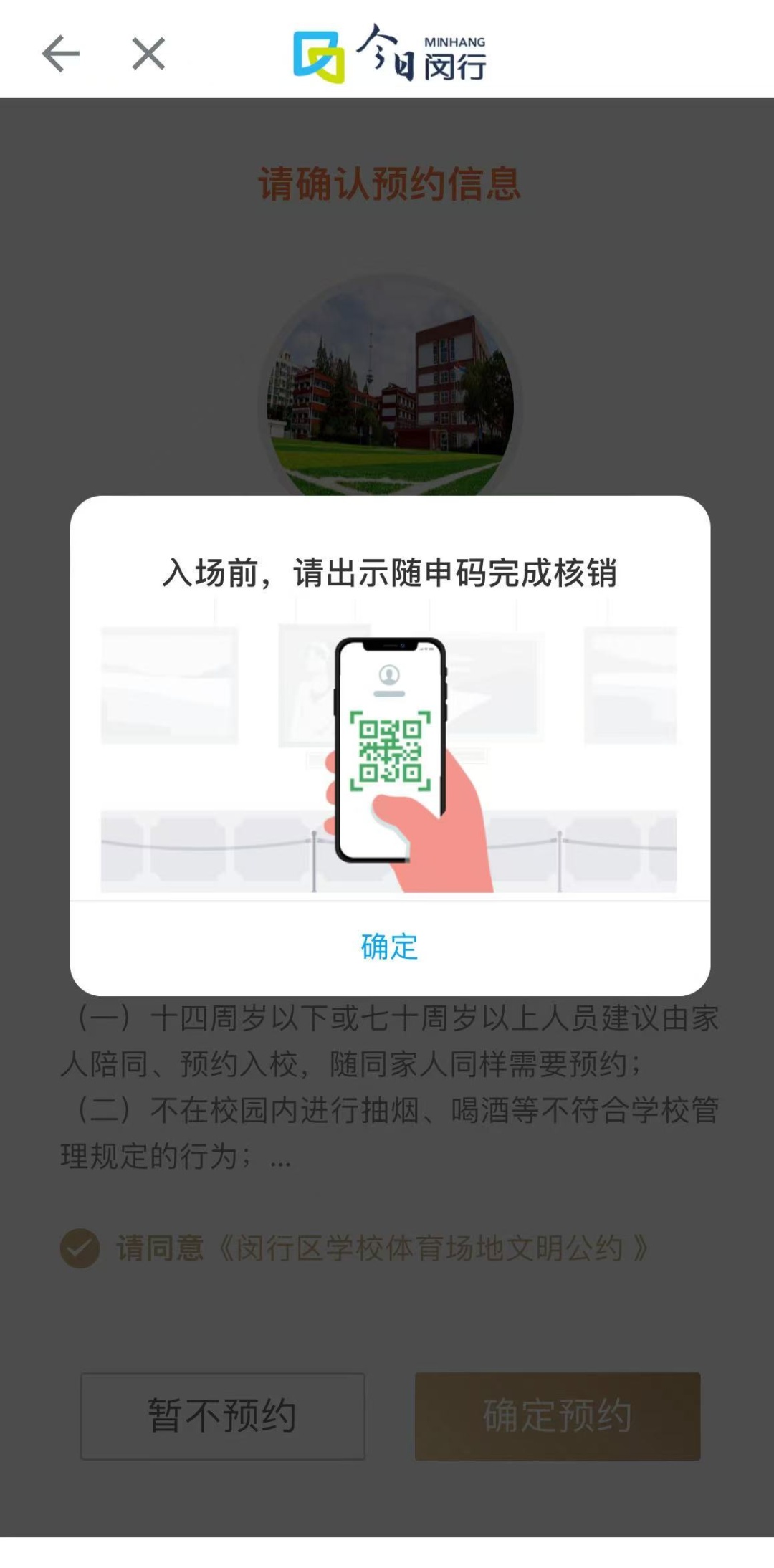Screen dimensions: 774x1568
Task: Tap 暂不预约 to skip the reservation
Action: click(x=223, y=1416)
